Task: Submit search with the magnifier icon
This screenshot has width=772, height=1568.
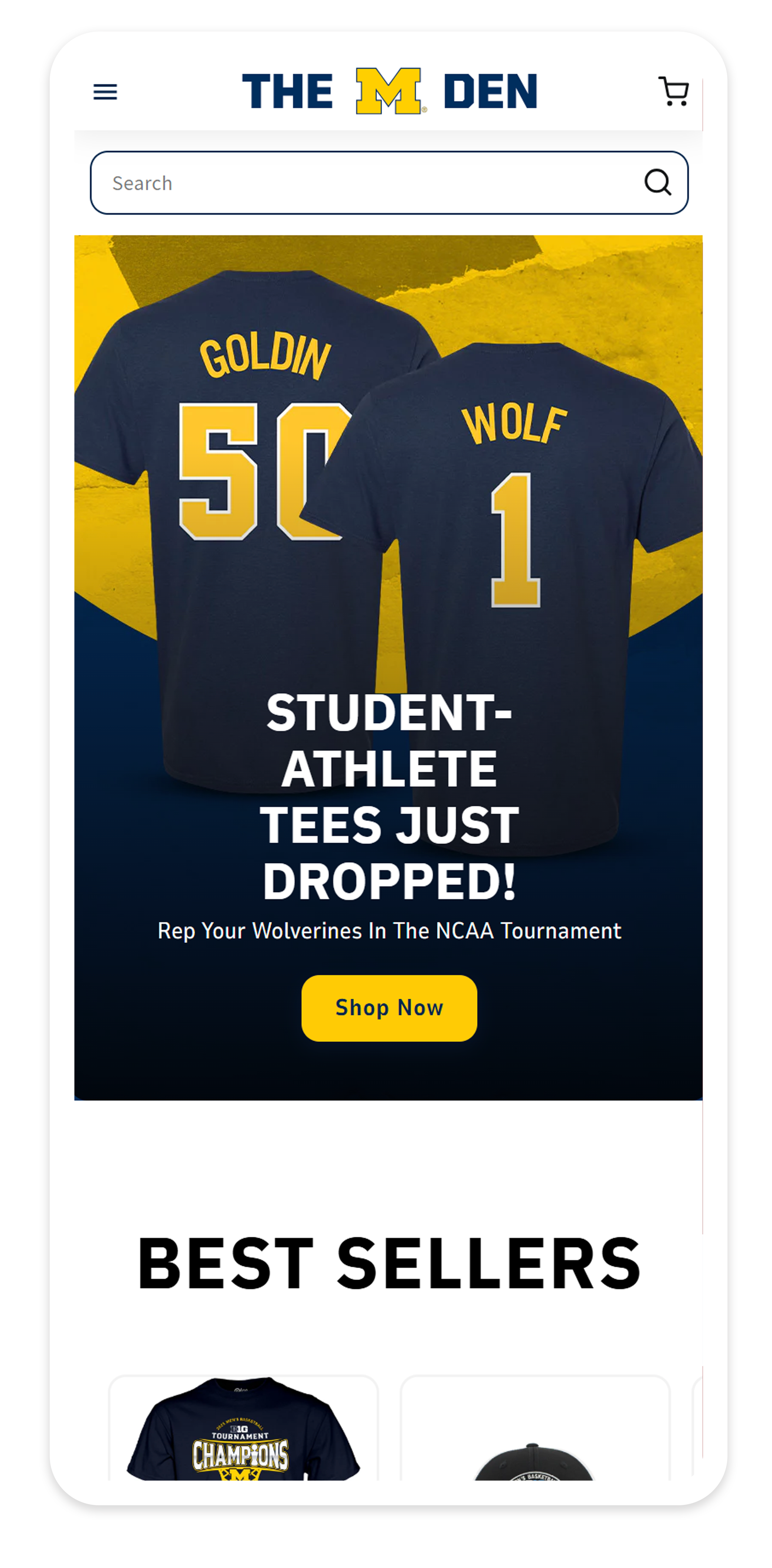Action: pos(658,182)
